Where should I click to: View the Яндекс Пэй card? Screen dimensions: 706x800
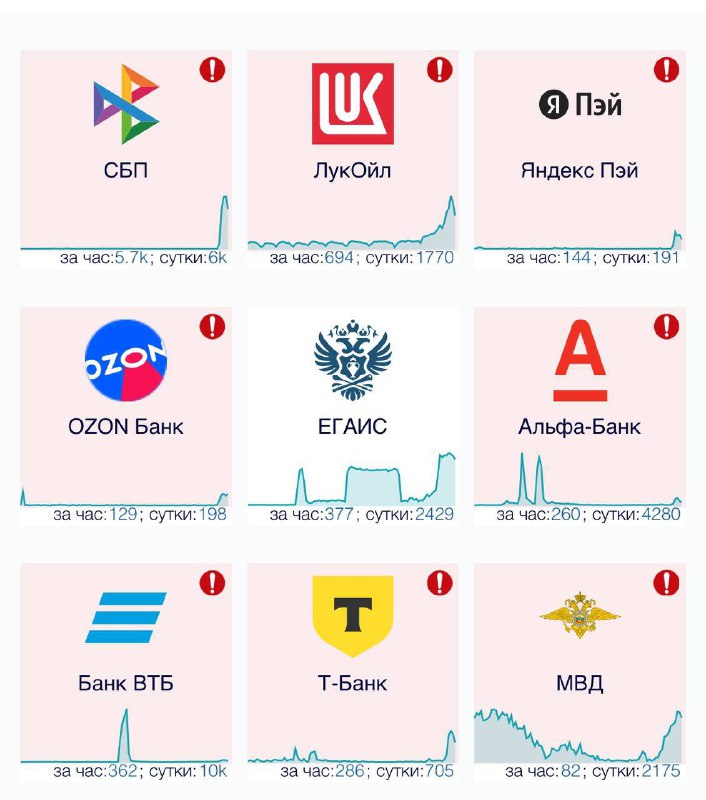[x=578, y=158]
